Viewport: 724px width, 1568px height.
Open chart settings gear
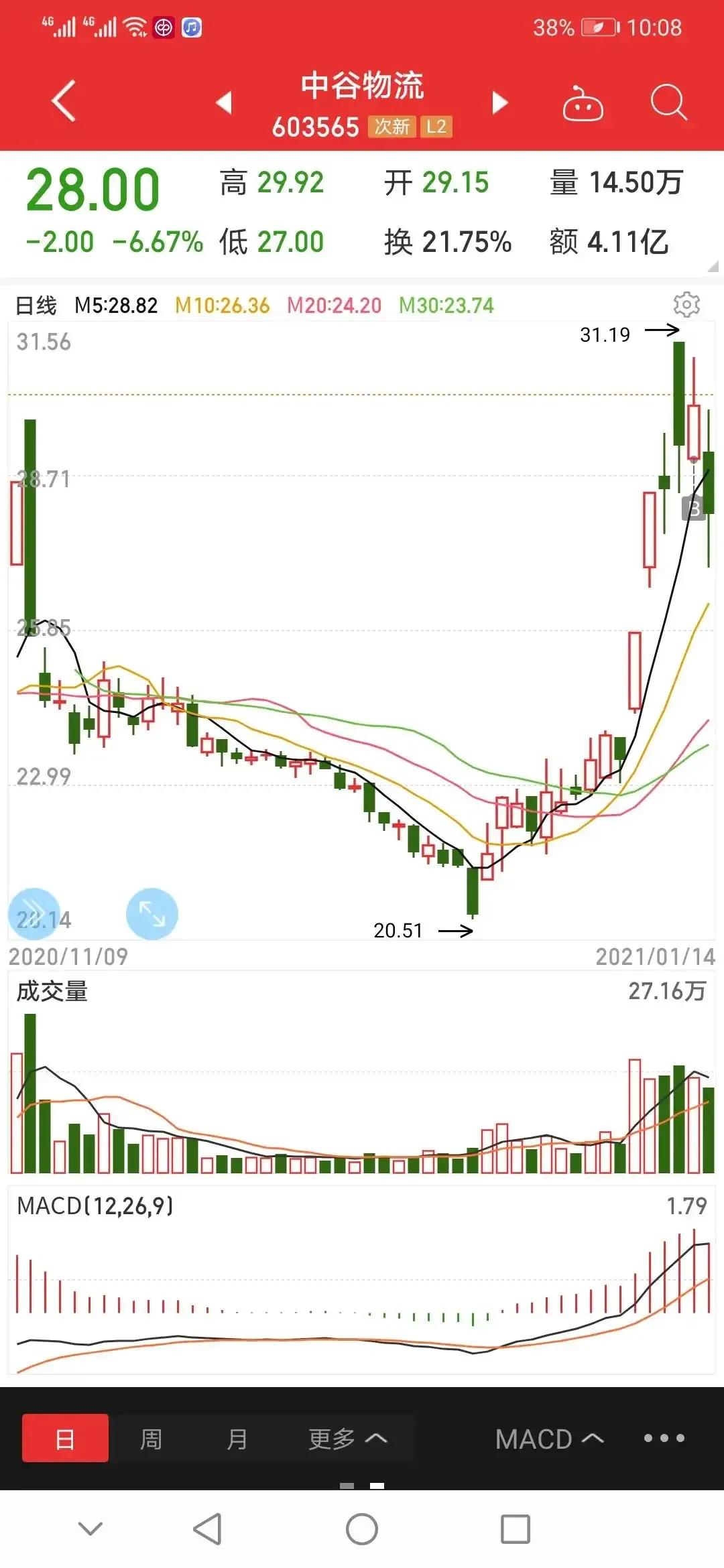click(x=686, y=304)
